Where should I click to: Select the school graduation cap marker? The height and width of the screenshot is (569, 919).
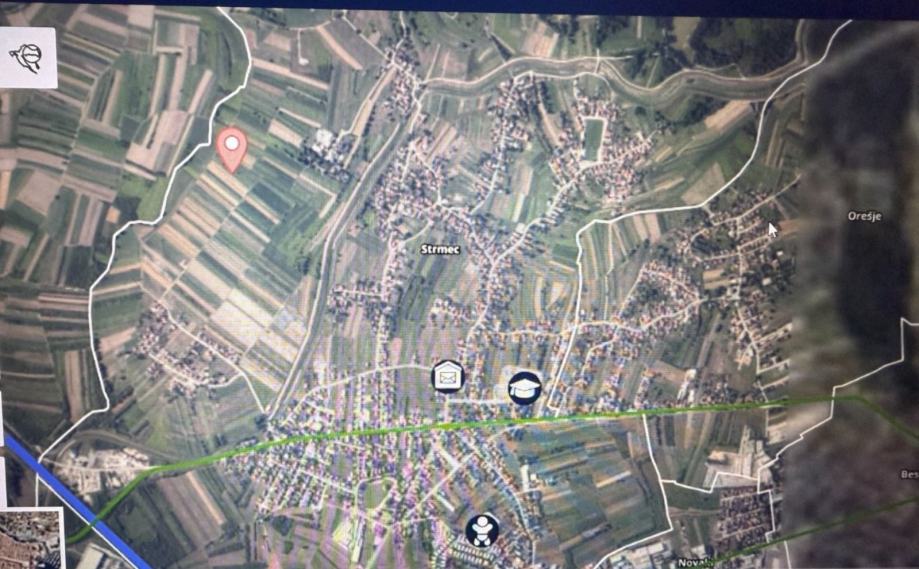pyautogui.click(x=524, y=386)
